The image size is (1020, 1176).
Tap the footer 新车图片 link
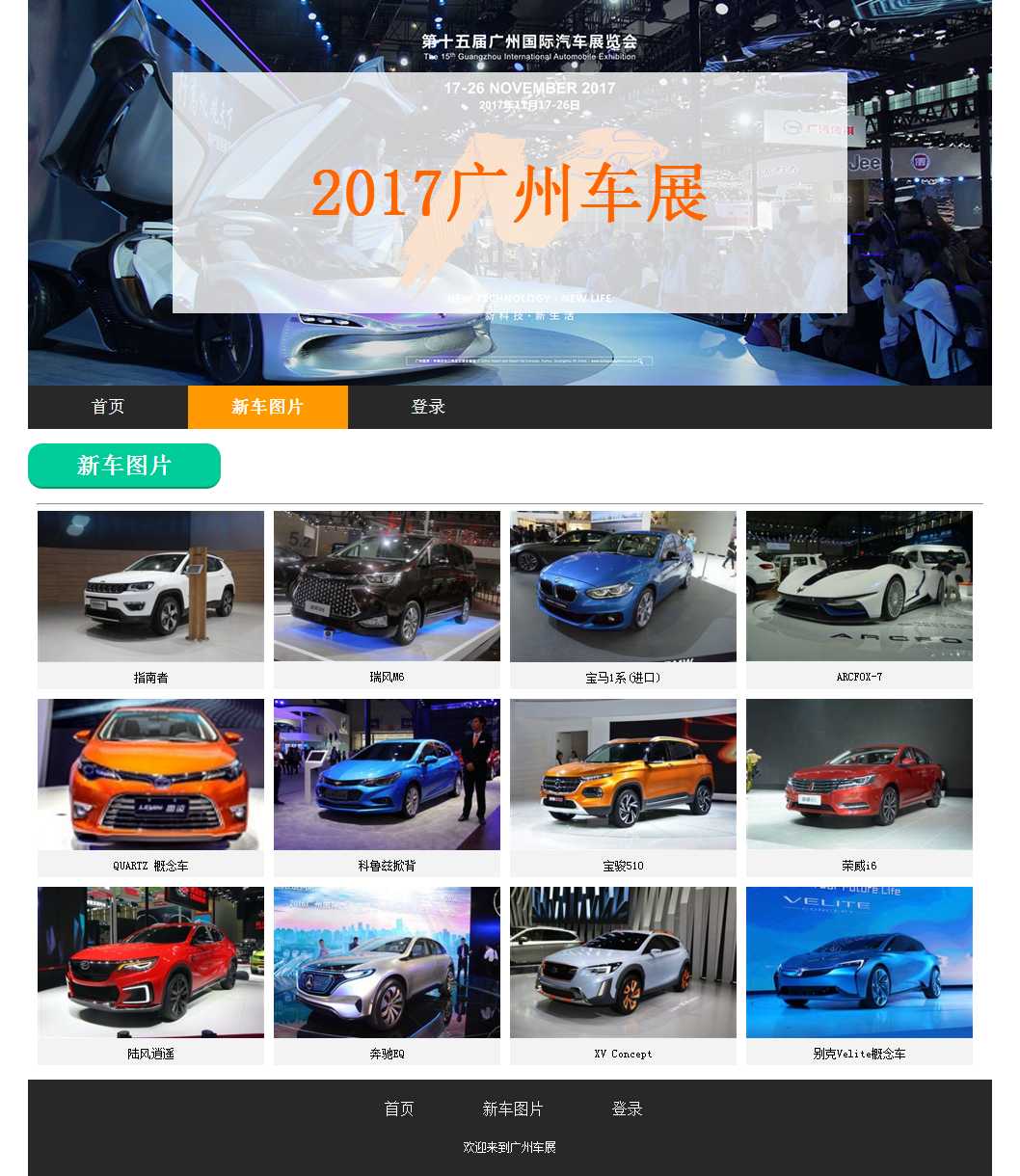513,1109
